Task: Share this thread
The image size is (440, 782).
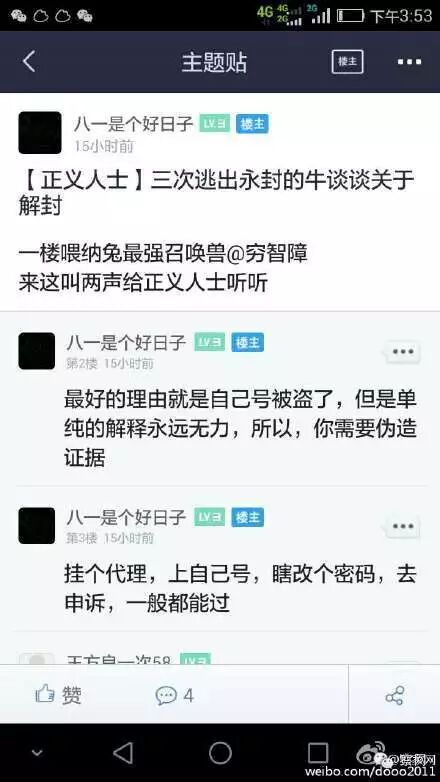Action: pos(394,695)
